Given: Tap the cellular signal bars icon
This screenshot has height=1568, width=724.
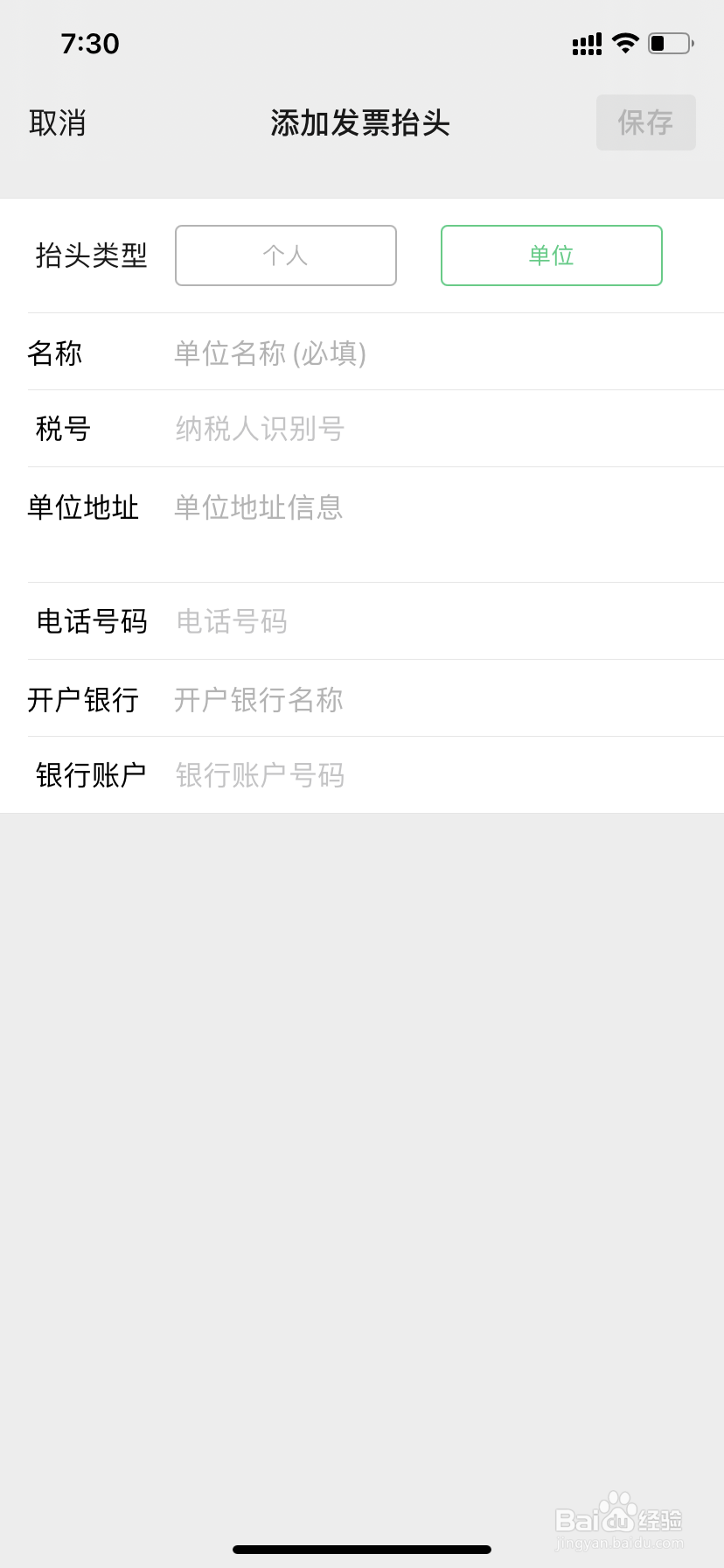Looking at the screenshot, I should (587, 42).
